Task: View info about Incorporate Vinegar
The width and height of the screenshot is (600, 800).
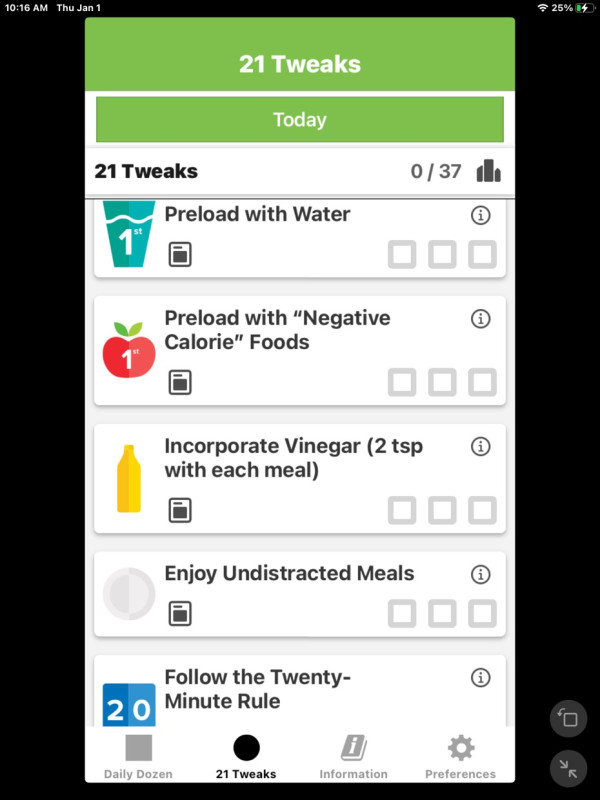Action: pyautogui.click(x=480, y=447)
